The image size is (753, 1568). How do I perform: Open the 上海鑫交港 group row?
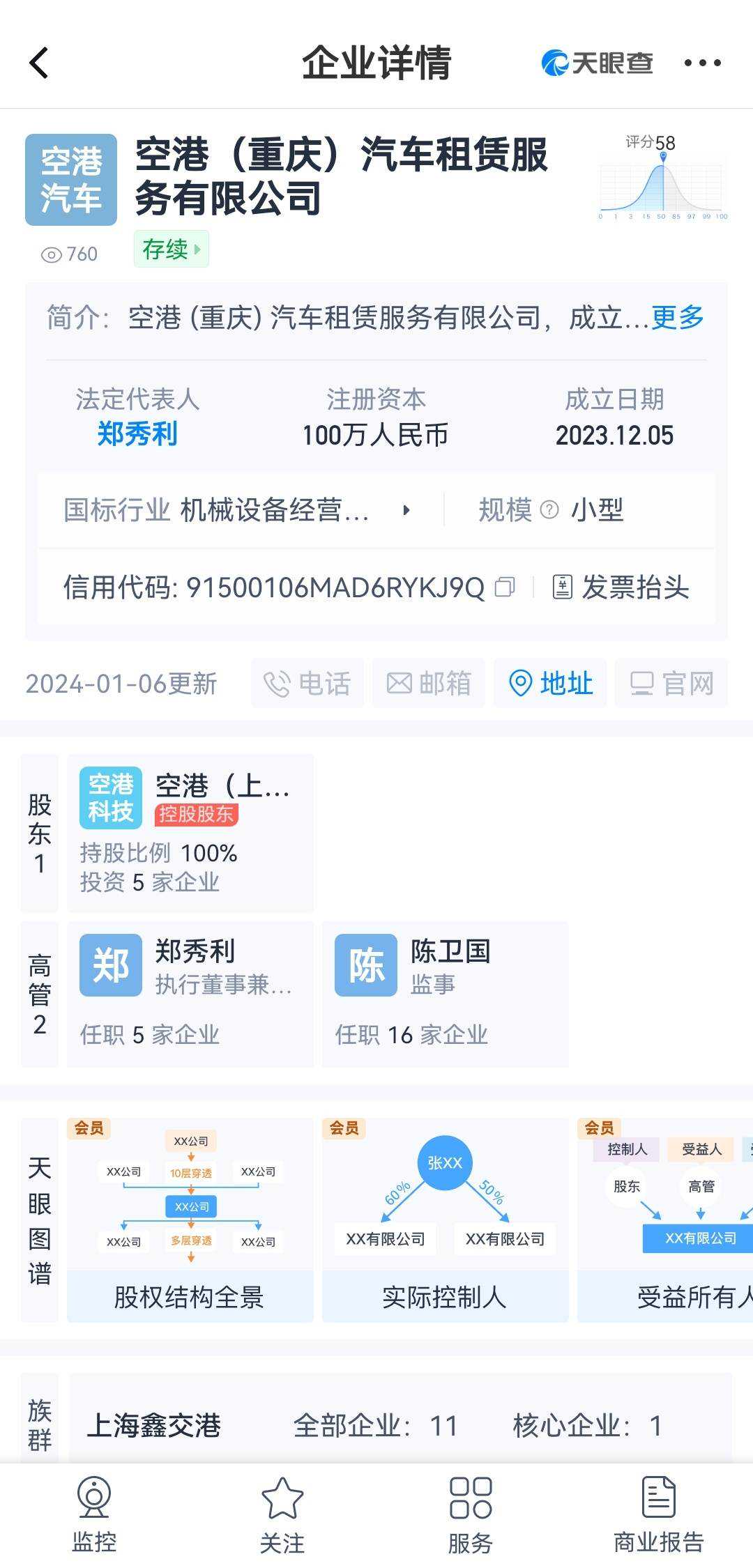click(x=400, y=1425)
